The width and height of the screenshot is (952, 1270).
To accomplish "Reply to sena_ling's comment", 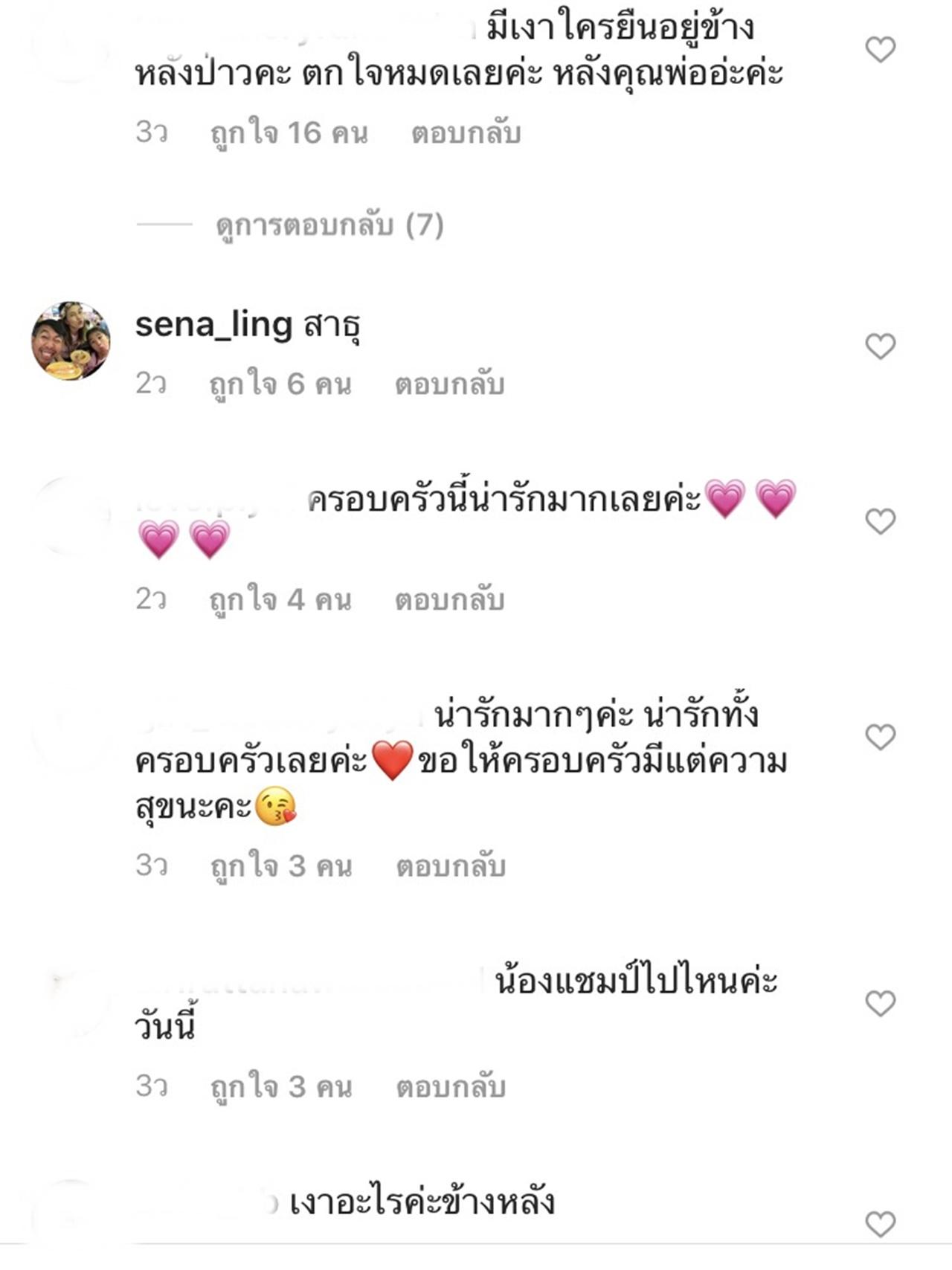I will pos(449,384).
